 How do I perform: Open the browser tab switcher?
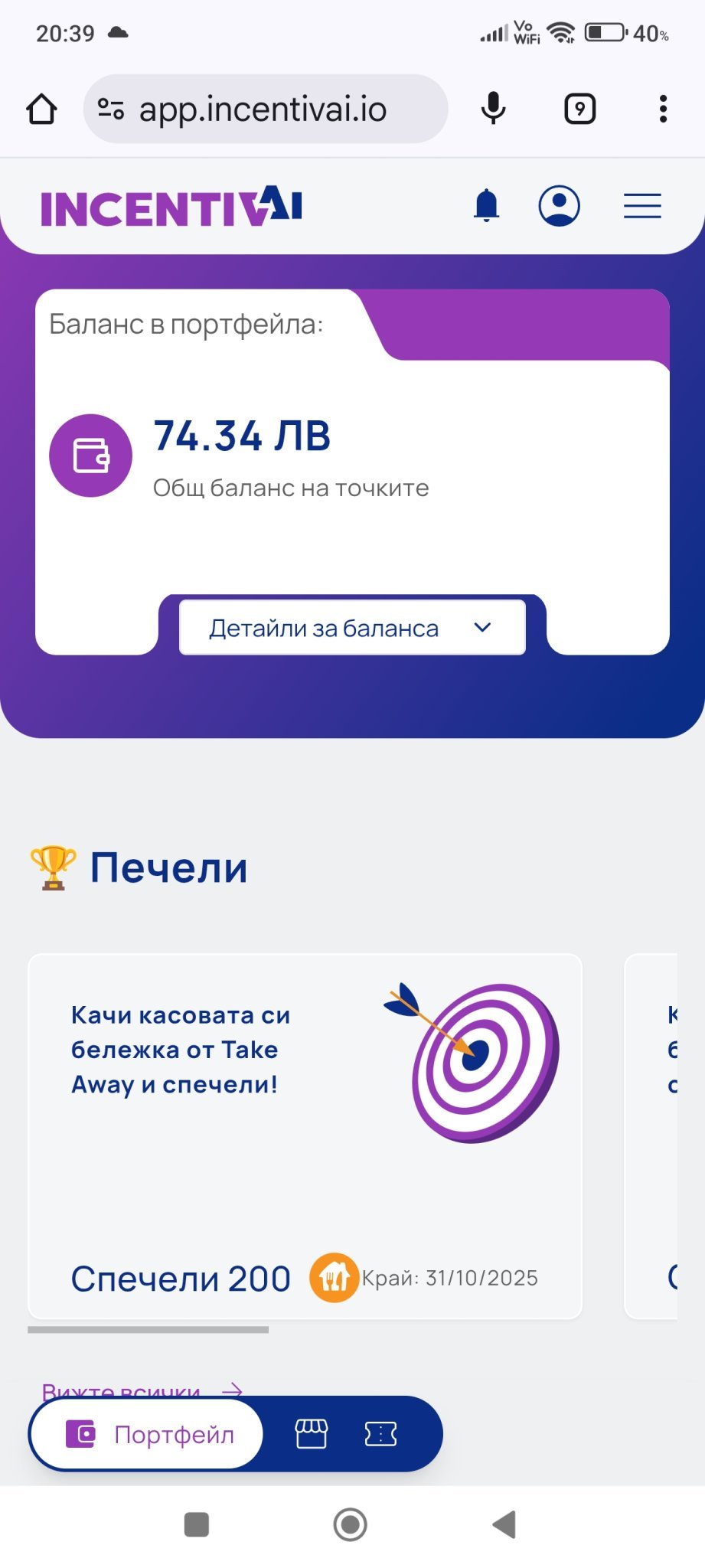pos(579,109)
